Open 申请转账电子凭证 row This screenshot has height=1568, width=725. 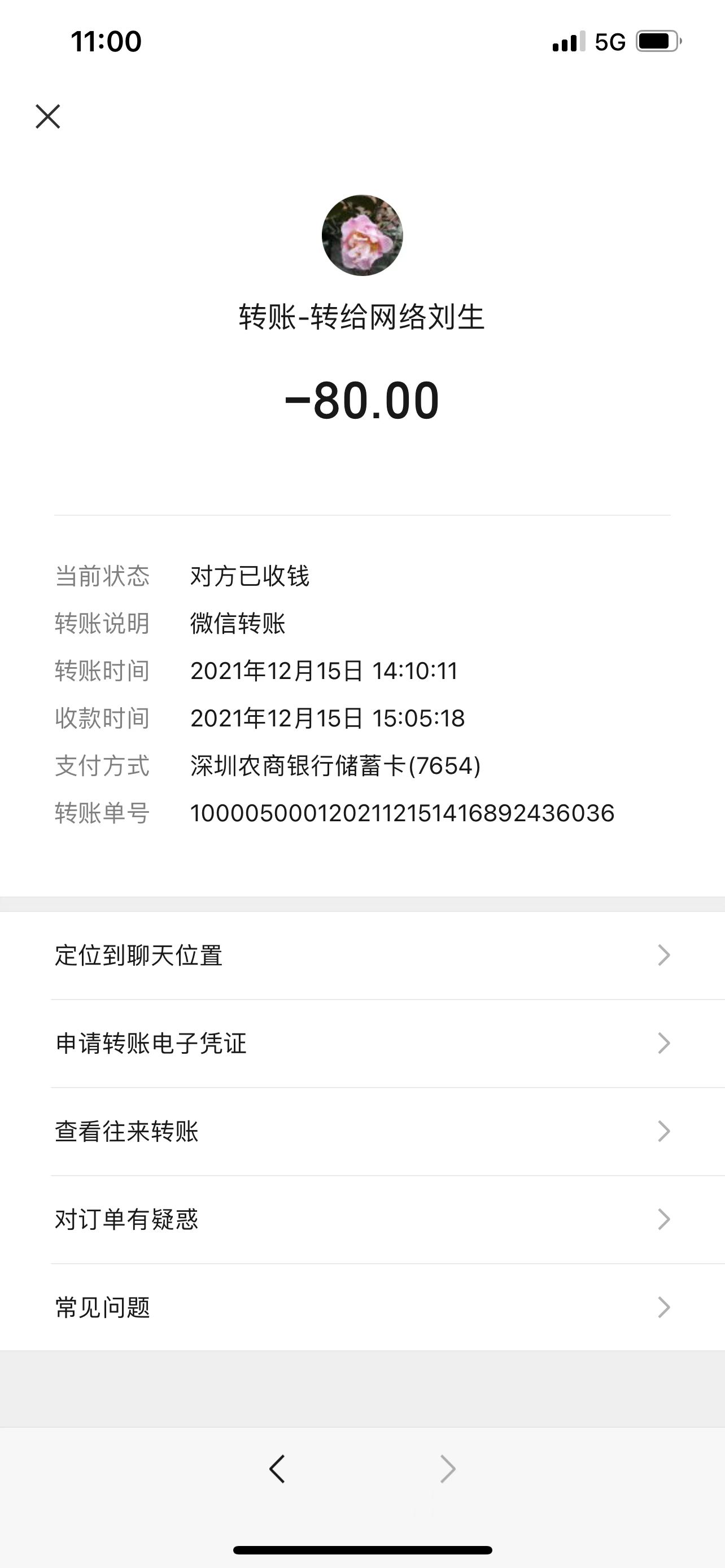coord(362,1043)
